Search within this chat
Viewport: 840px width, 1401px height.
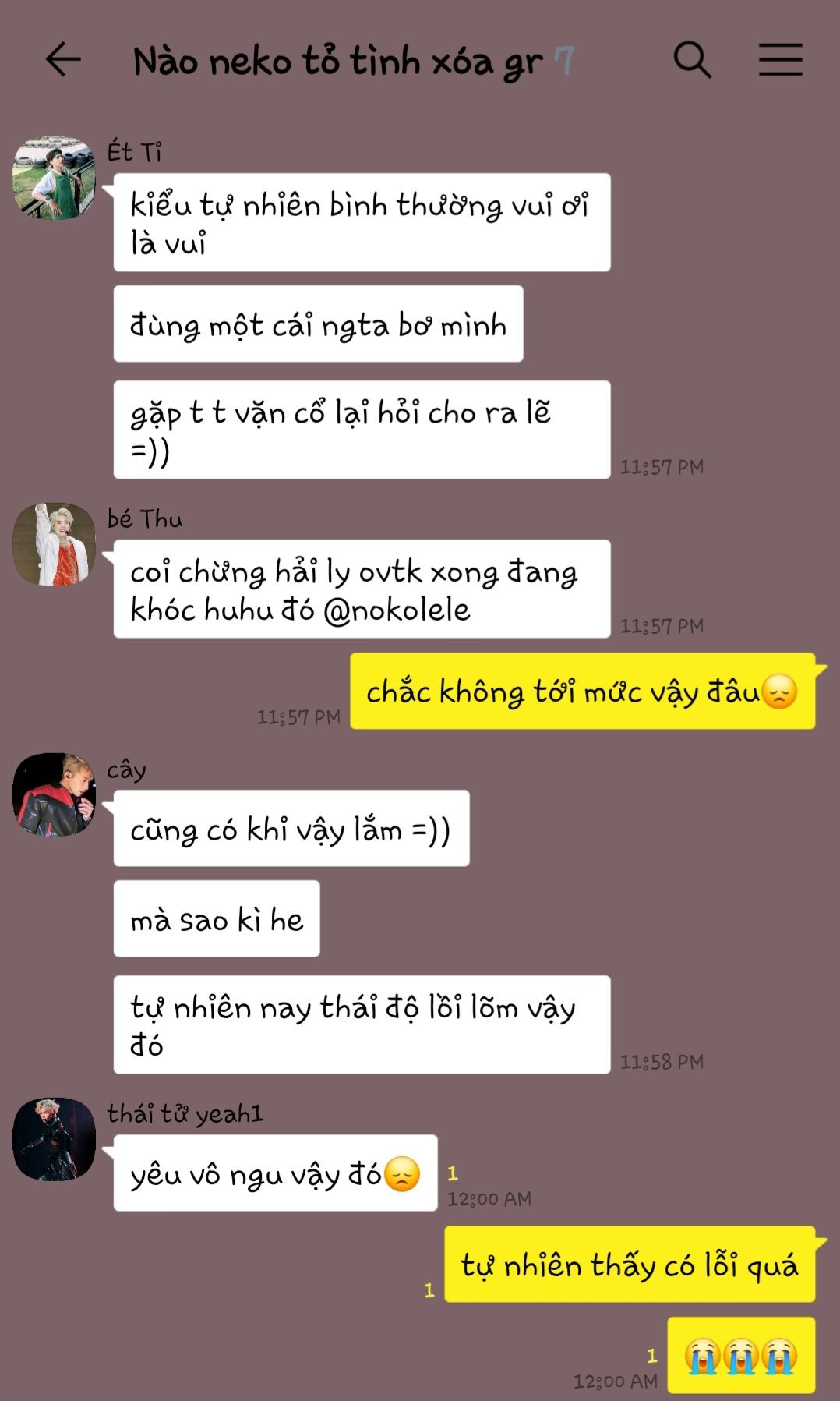[692, 60]
